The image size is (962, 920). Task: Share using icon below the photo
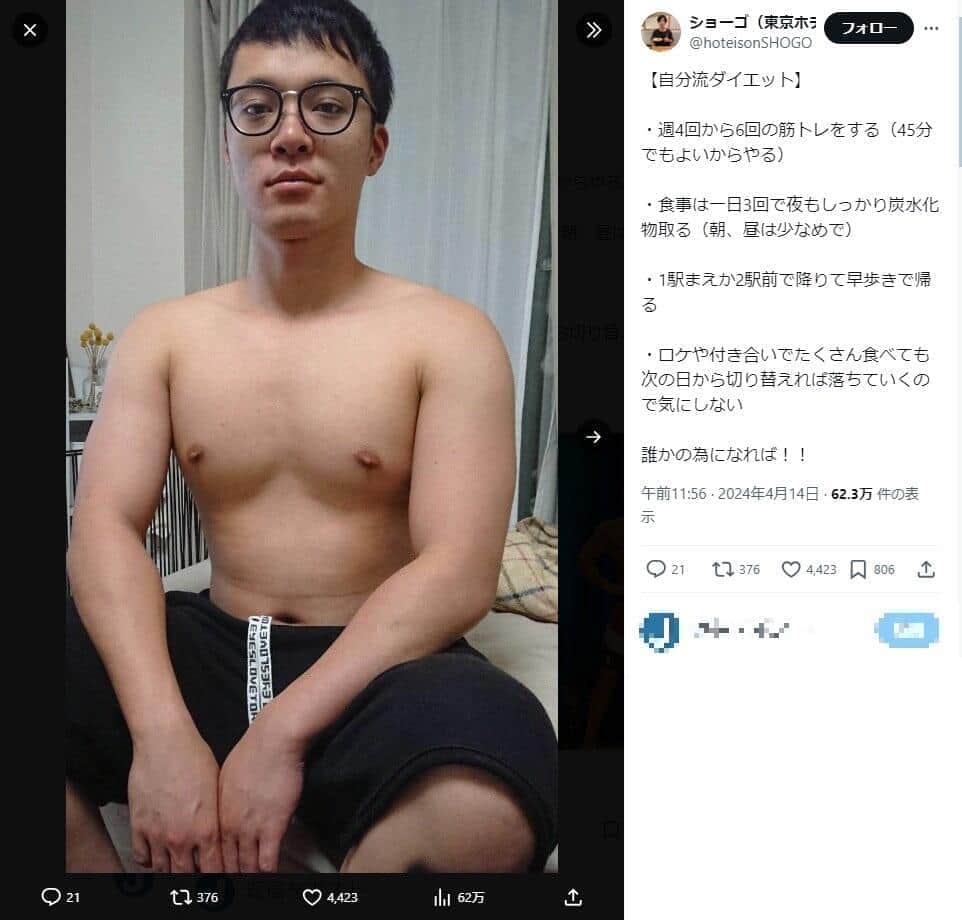click(x=573, y=897)
